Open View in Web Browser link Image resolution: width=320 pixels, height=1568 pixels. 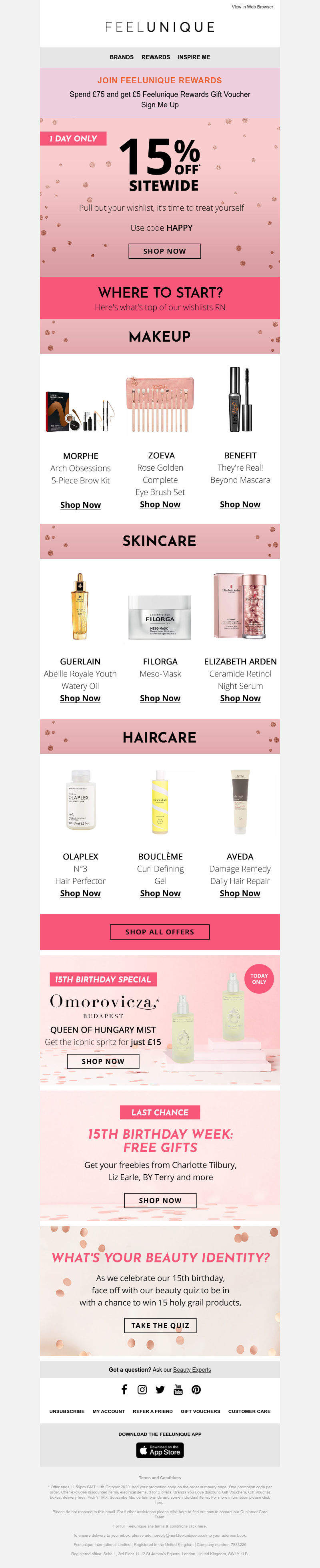point(252,7)
